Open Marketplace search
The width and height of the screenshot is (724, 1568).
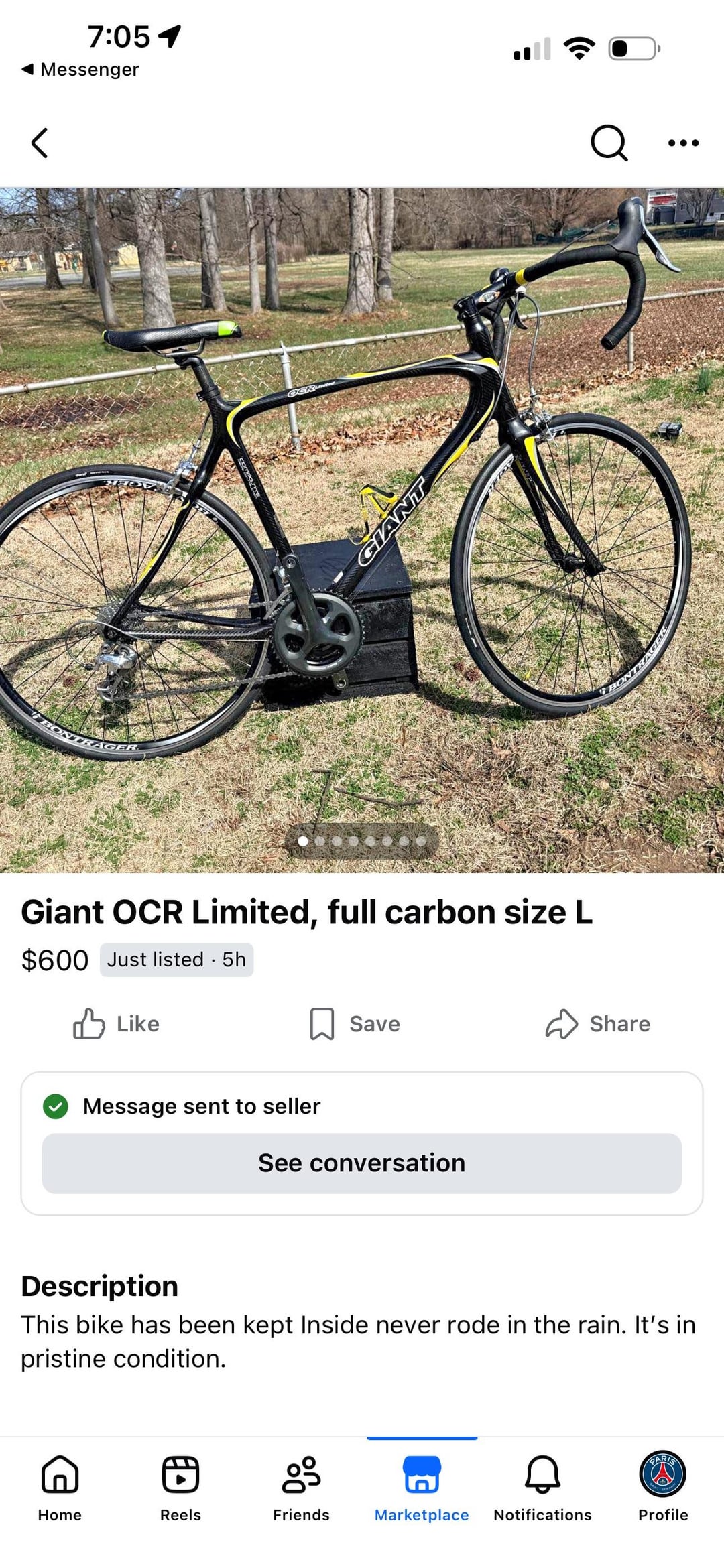click(608, 143)
